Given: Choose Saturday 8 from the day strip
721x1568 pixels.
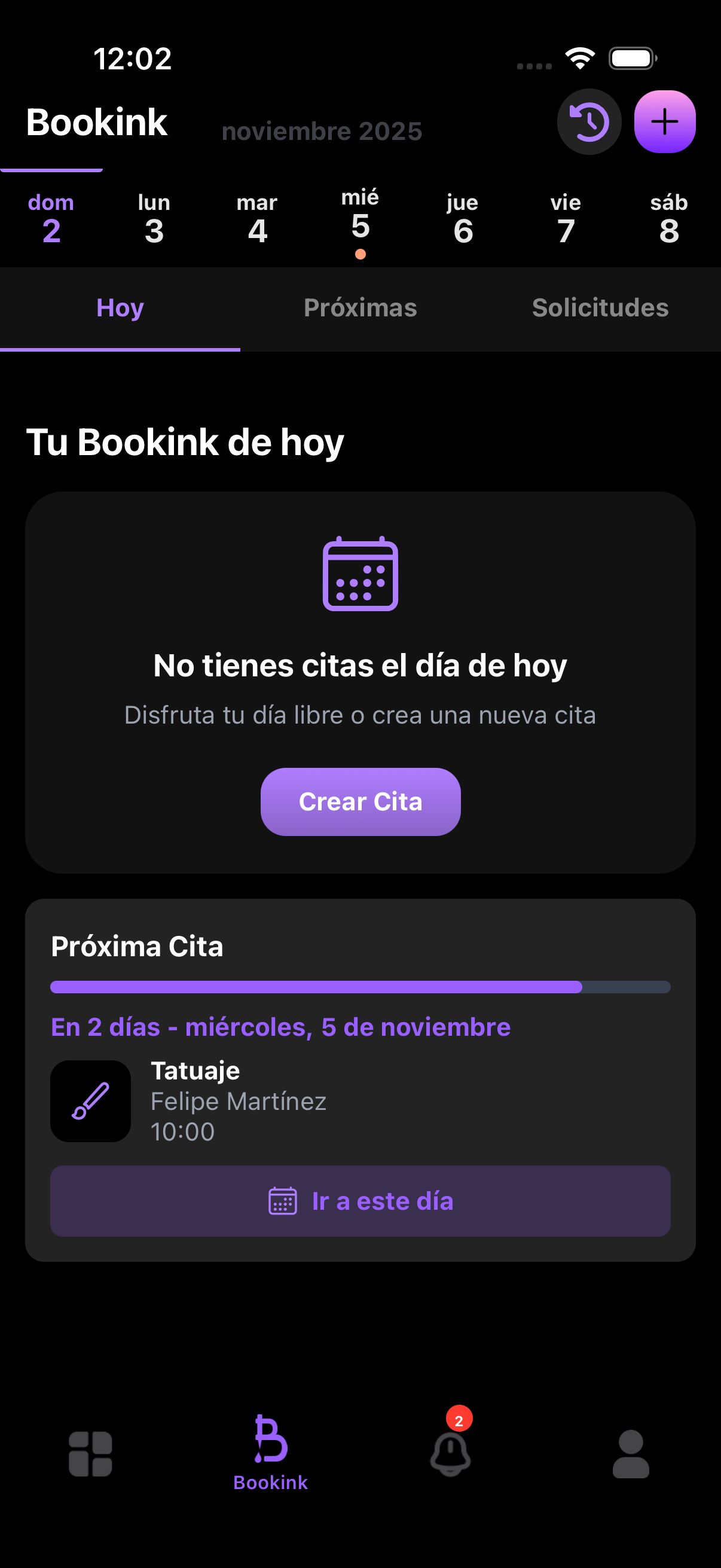Looking at the screenshot, I should [x=669, y=219].
